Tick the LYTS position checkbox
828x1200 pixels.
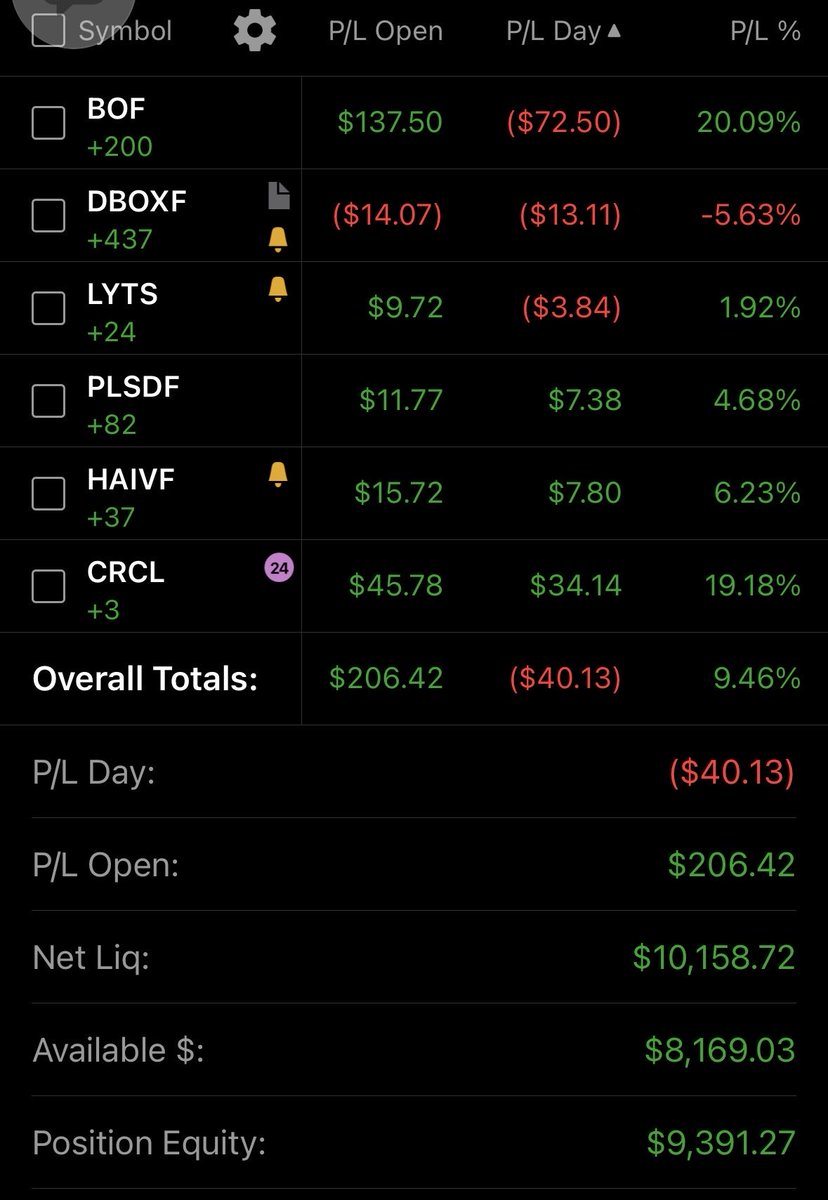[x=48, y=308]
